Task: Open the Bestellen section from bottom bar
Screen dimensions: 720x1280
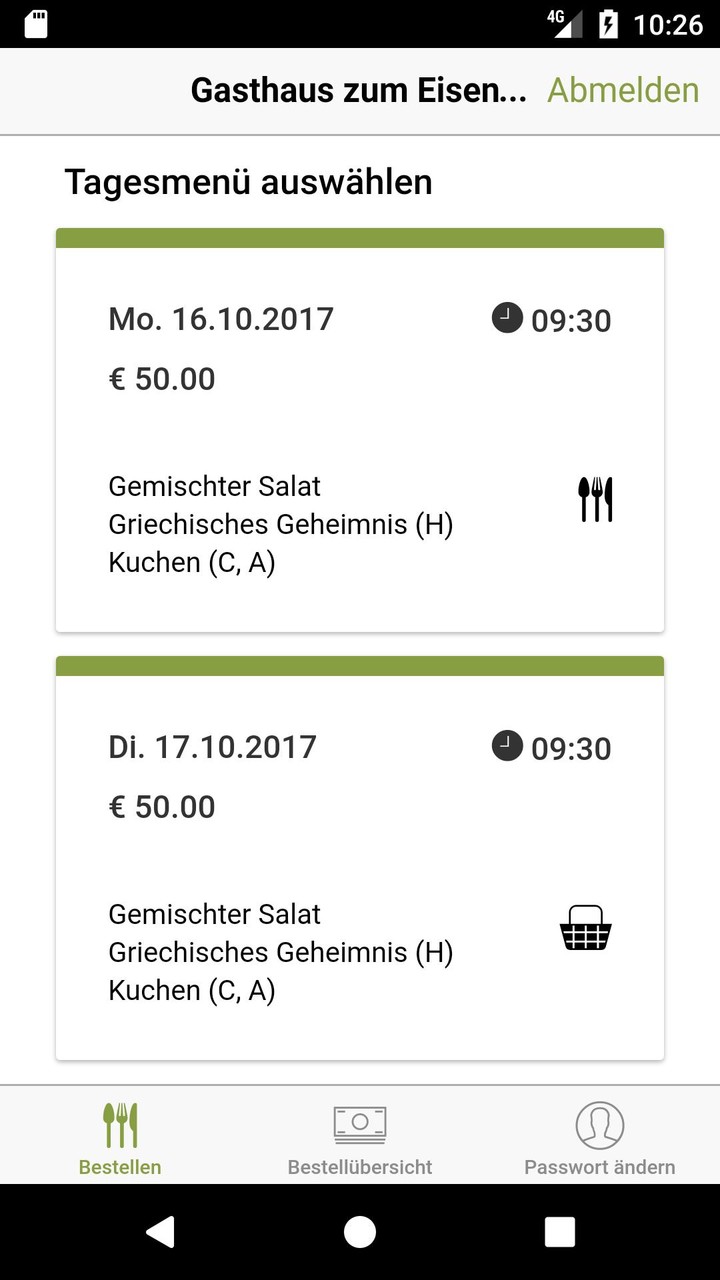Action: pos(120,1140)
